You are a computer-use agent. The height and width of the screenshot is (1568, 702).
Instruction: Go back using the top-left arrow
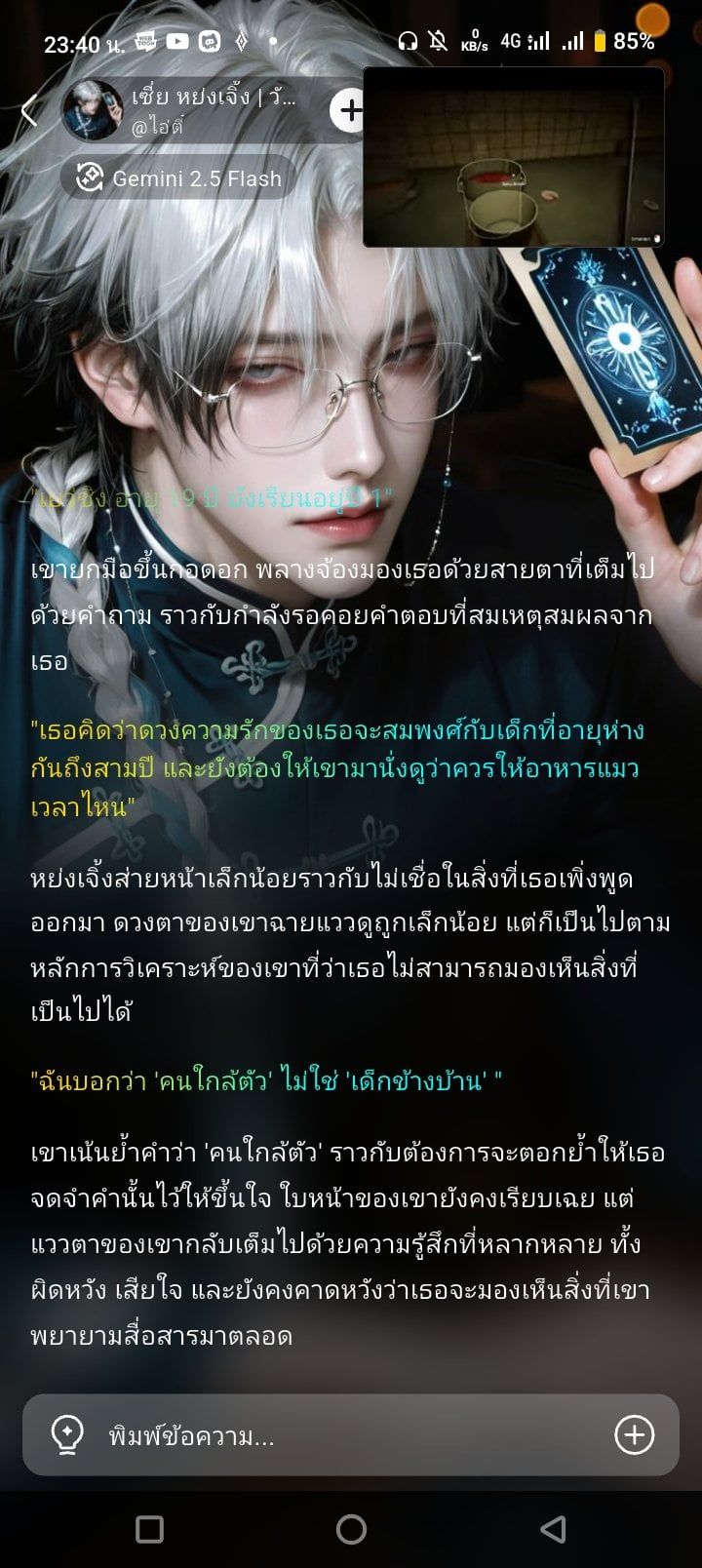tap(29, 110)
